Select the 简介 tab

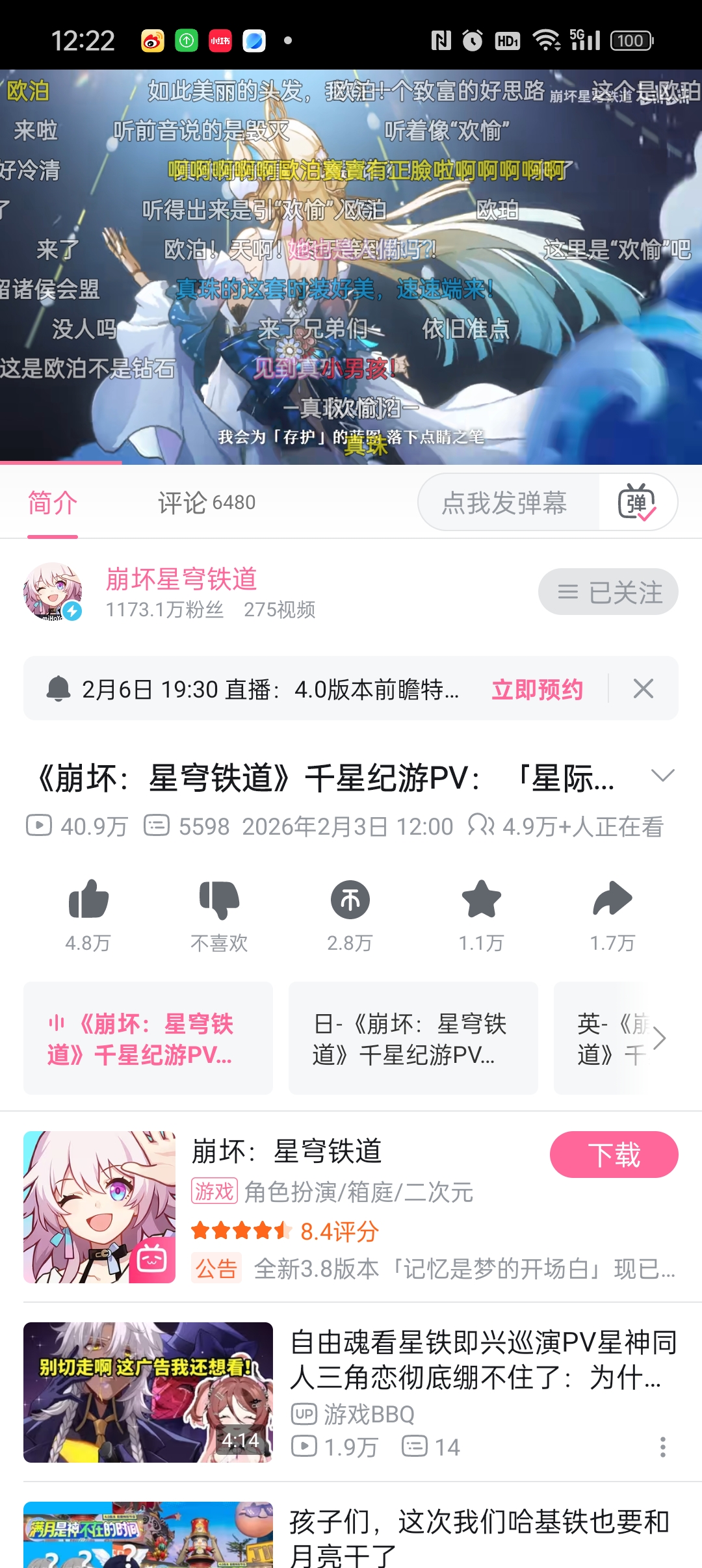coord(53,503)
